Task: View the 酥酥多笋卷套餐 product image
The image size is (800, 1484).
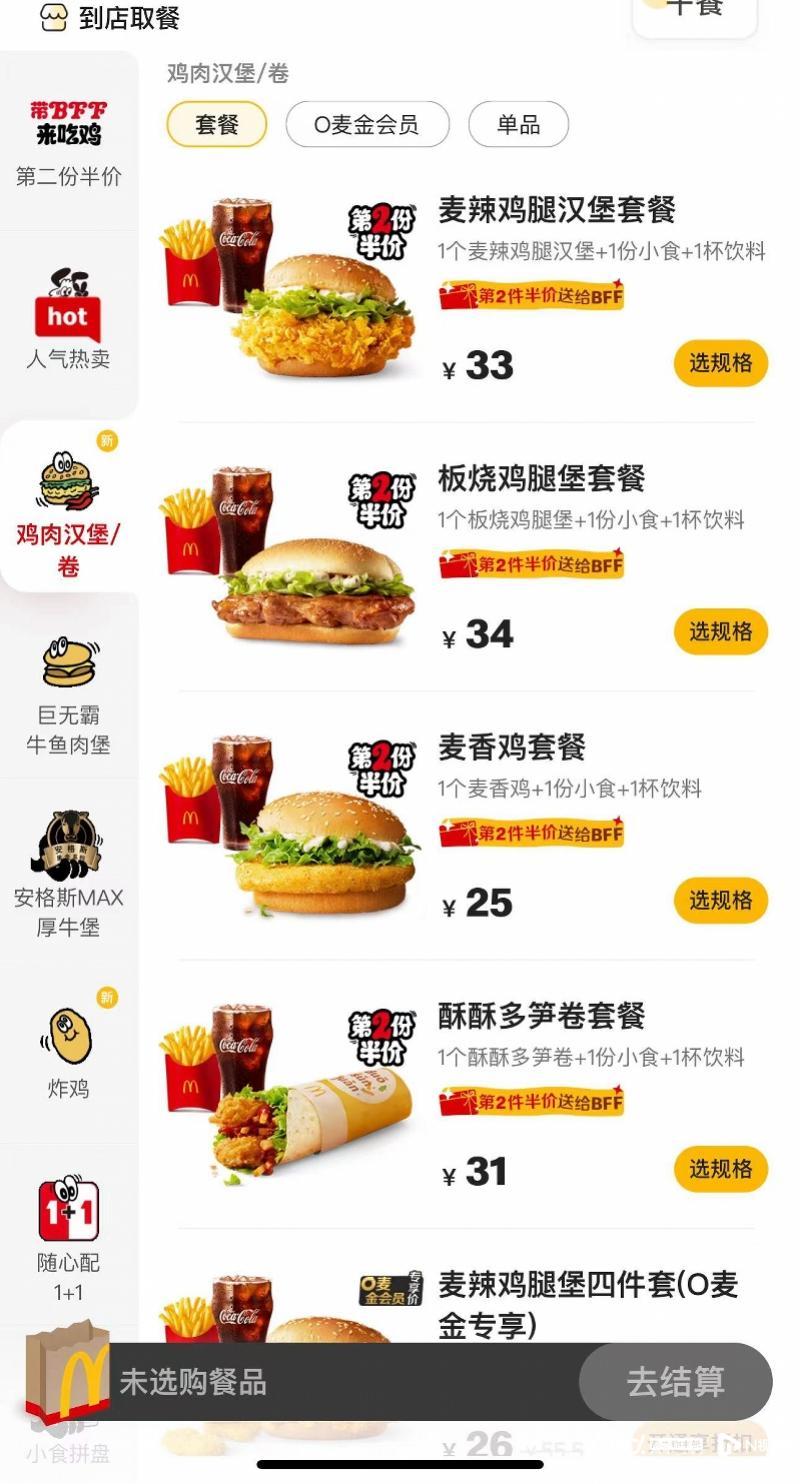Action: pyautogui.click(x=288, y=1094)
